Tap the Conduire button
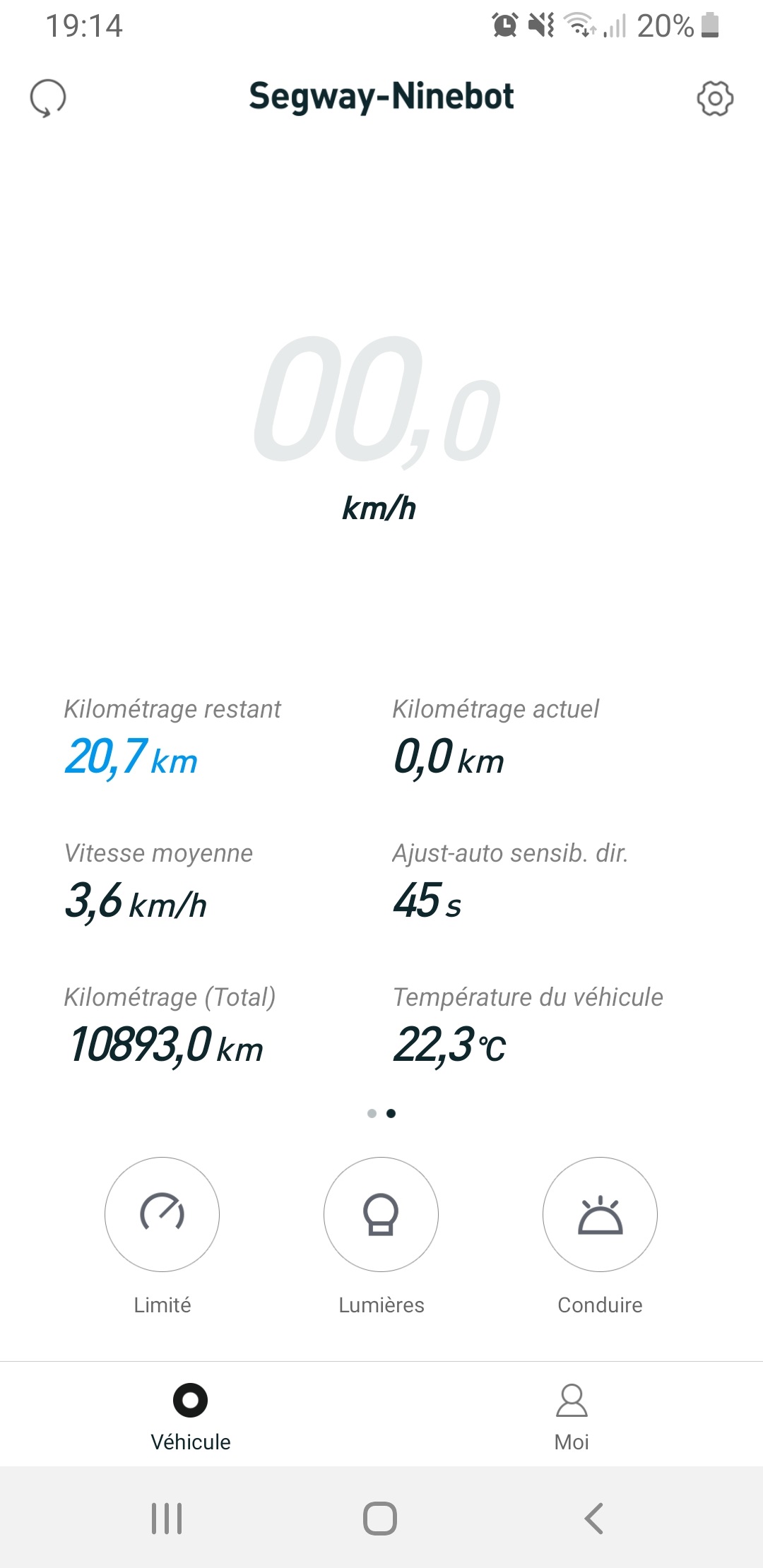The image size is (763, 1568). click(x=600, y=1214)
